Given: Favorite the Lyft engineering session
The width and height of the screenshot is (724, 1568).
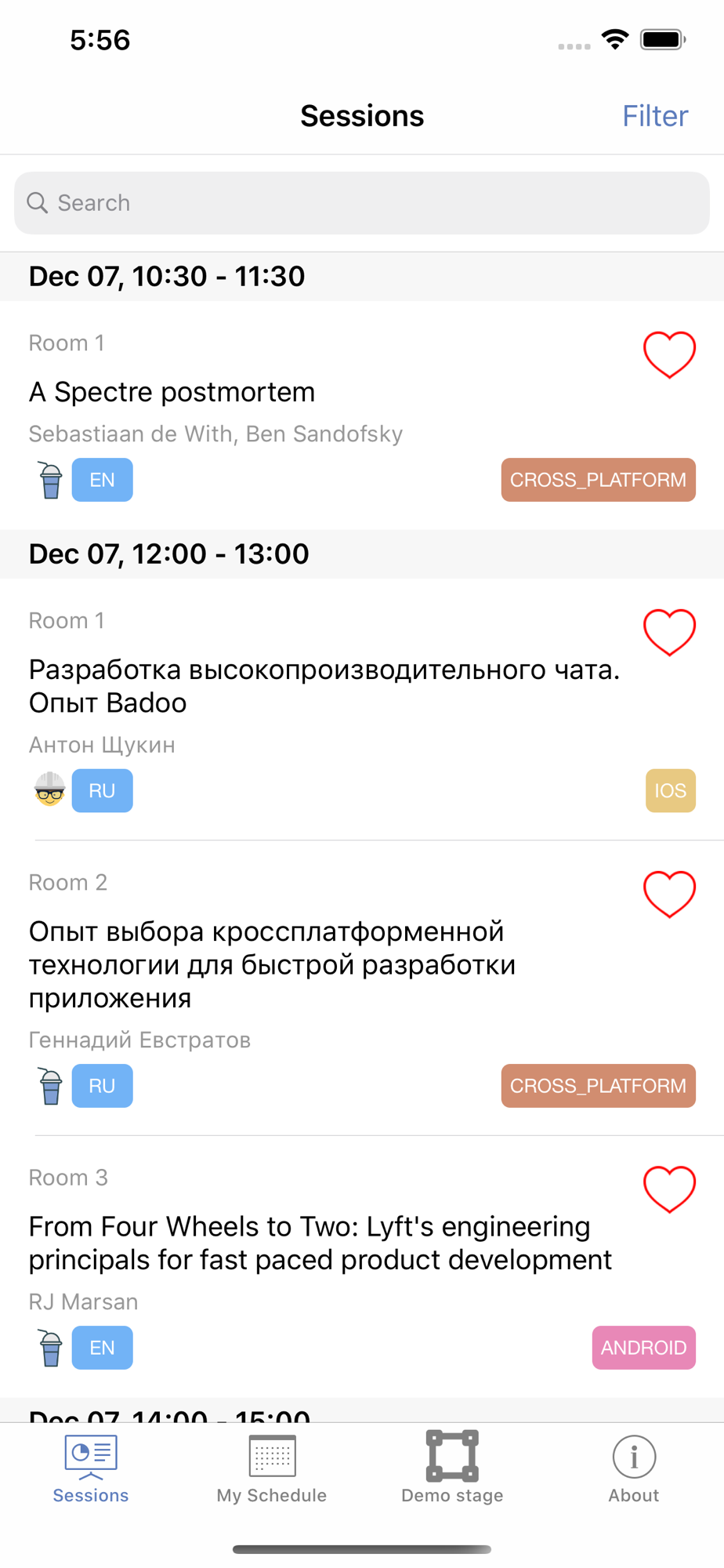Looking at the screenshot, I should pyautogui.click(x=669, y=1189).
